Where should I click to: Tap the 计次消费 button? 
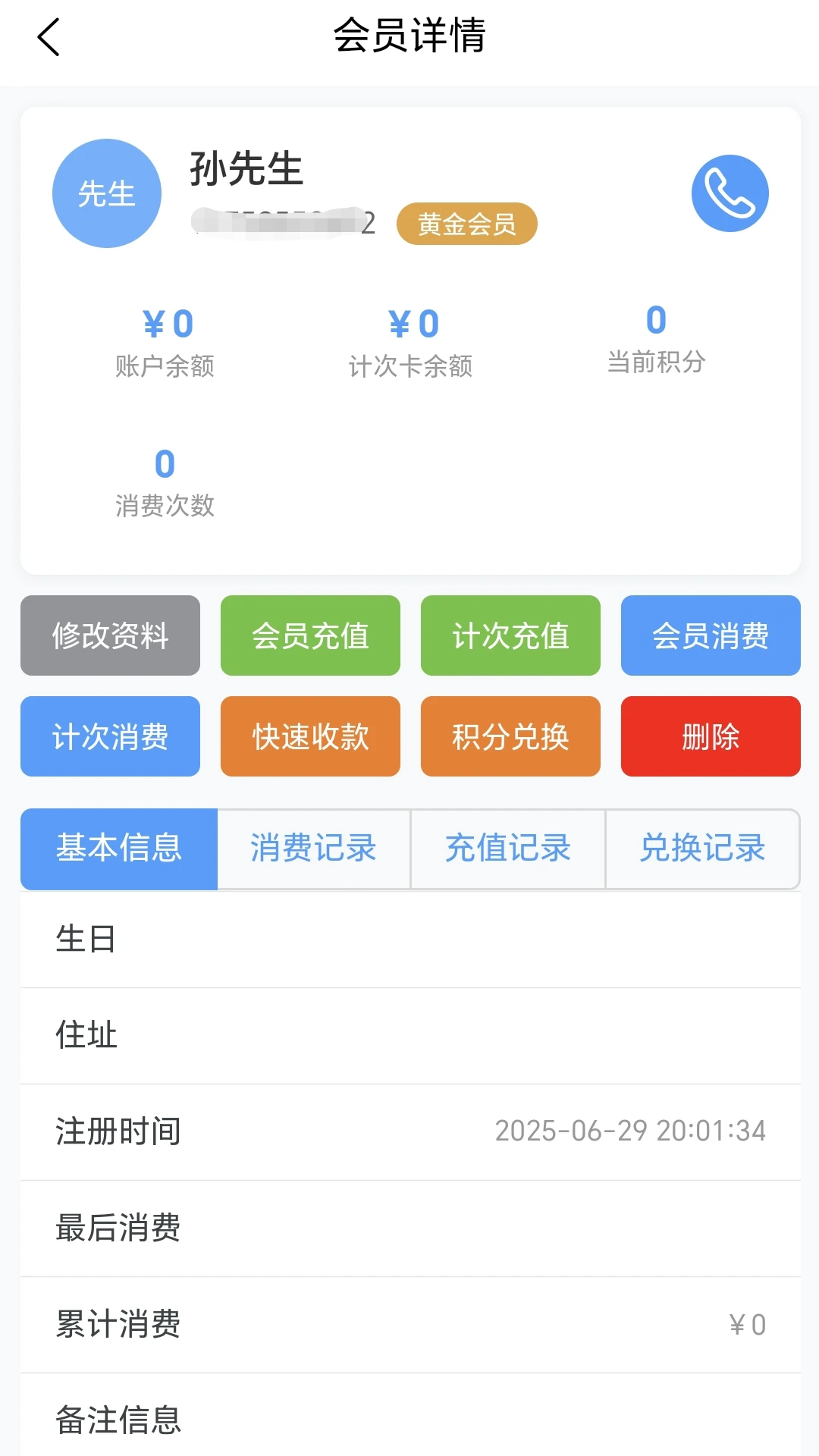point(110,736)
